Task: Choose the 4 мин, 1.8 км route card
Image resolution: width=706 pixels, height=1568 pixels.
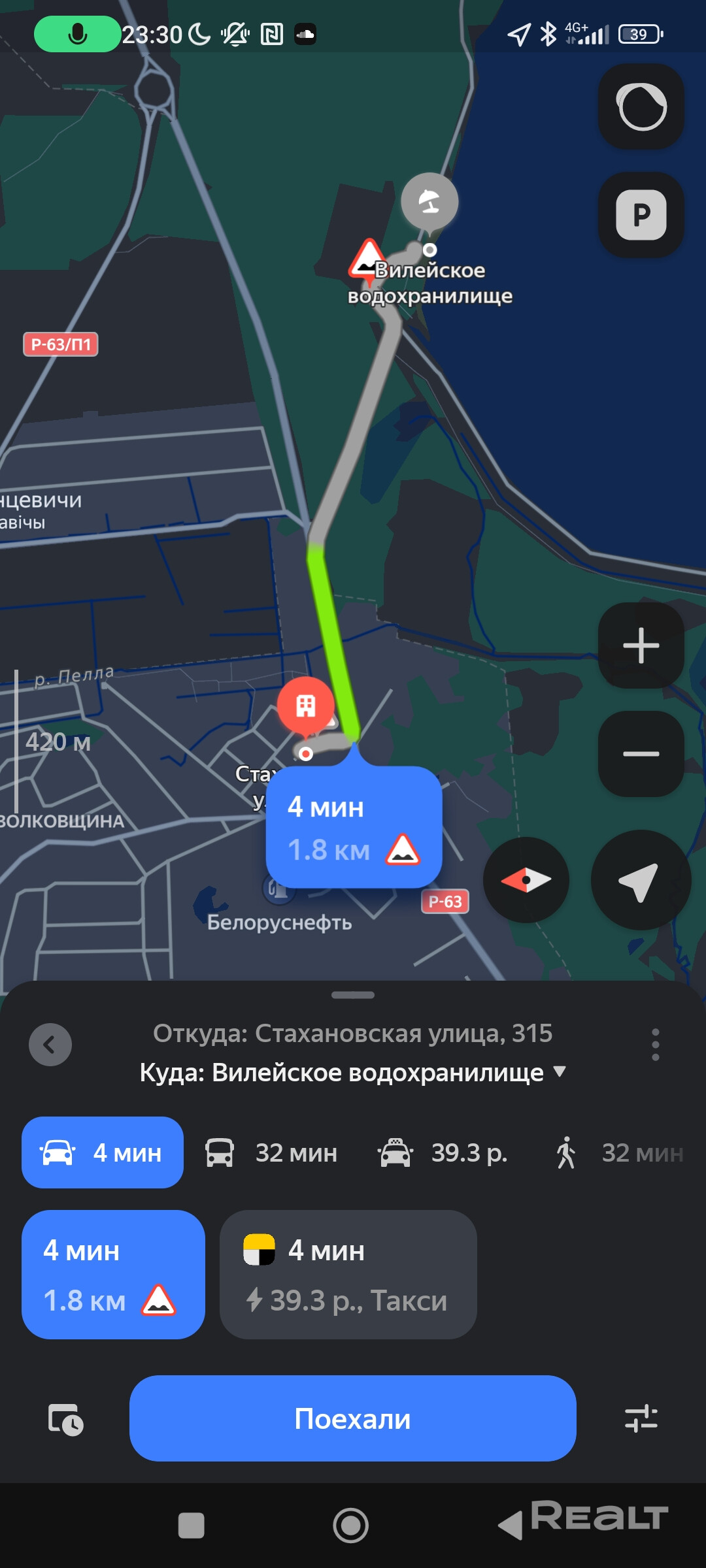Action: 113,1275
